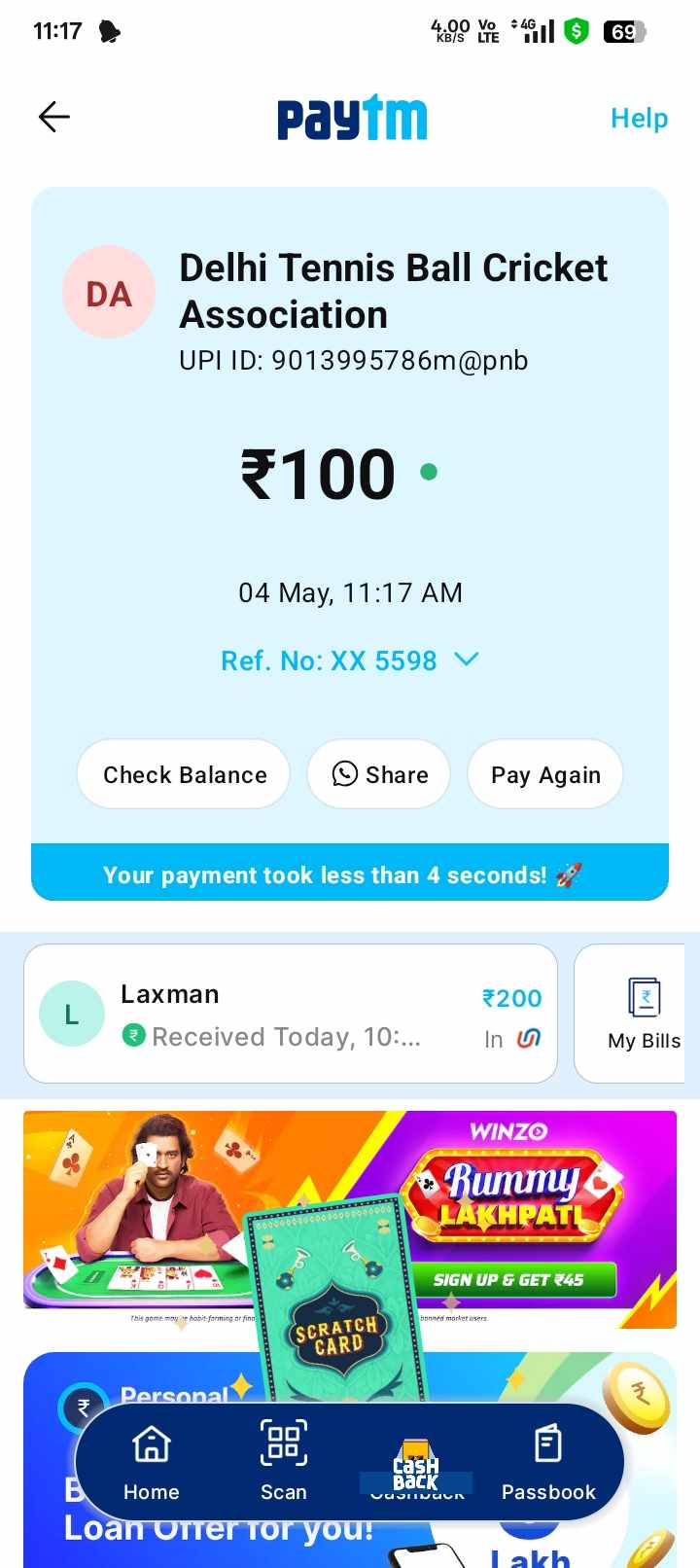Open Laxman's ₹200 received transaction
The width and height of the screenshot is (700, 1568).
(x=290, y=1014)
